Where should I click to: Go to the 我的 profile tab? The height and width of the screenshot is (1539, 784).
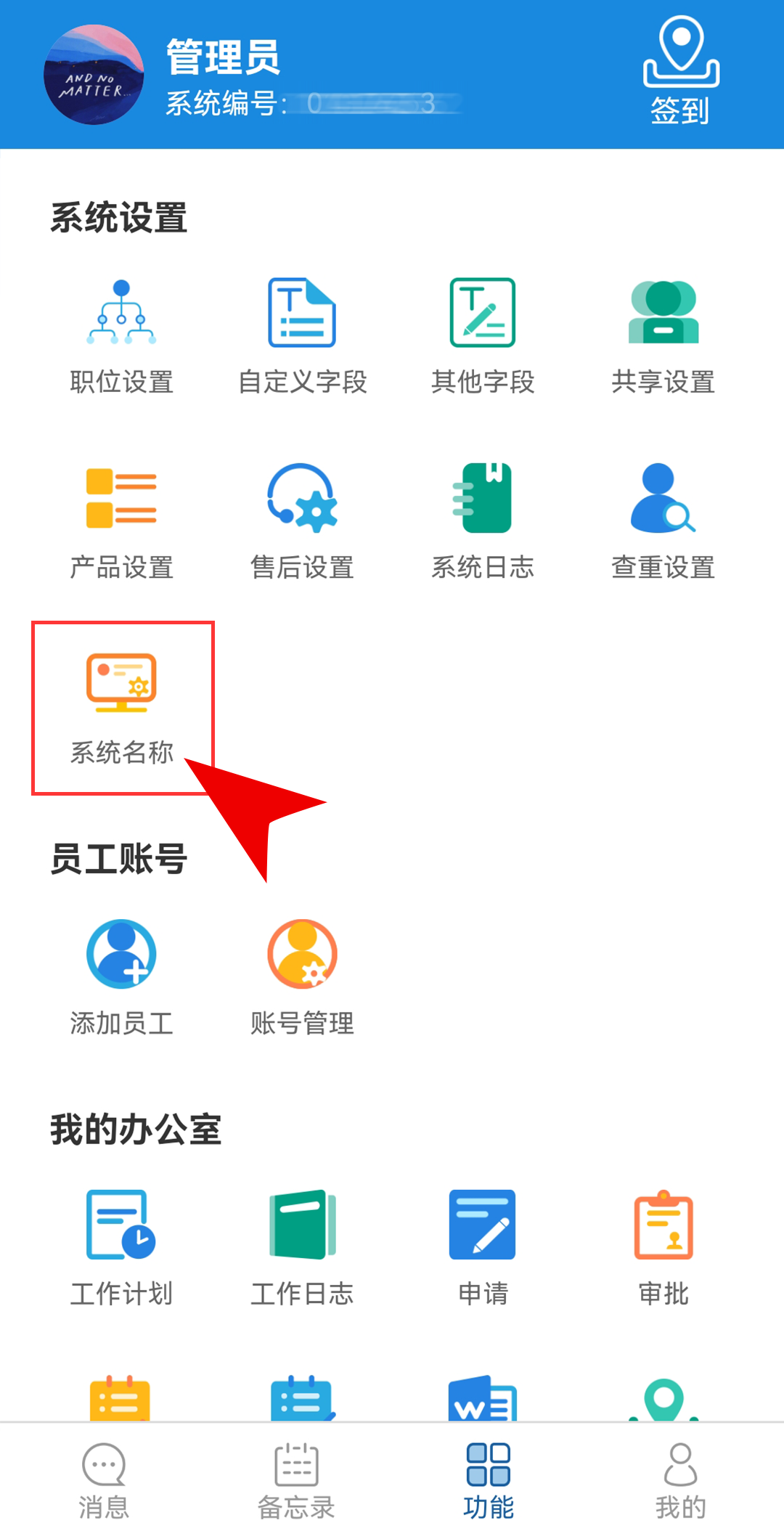[680, 1481]
